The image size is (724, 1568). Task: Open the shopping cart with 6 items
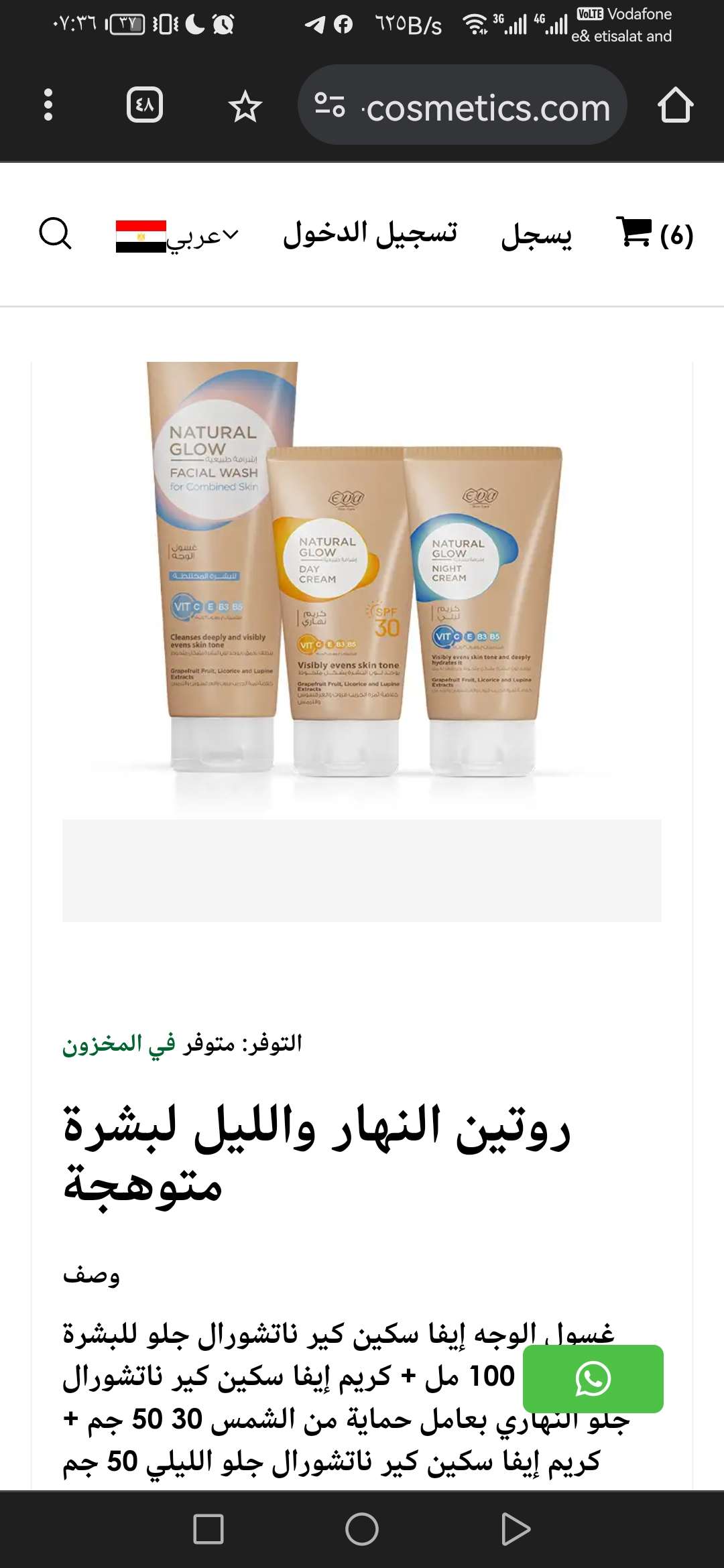(x=654, y=234)
